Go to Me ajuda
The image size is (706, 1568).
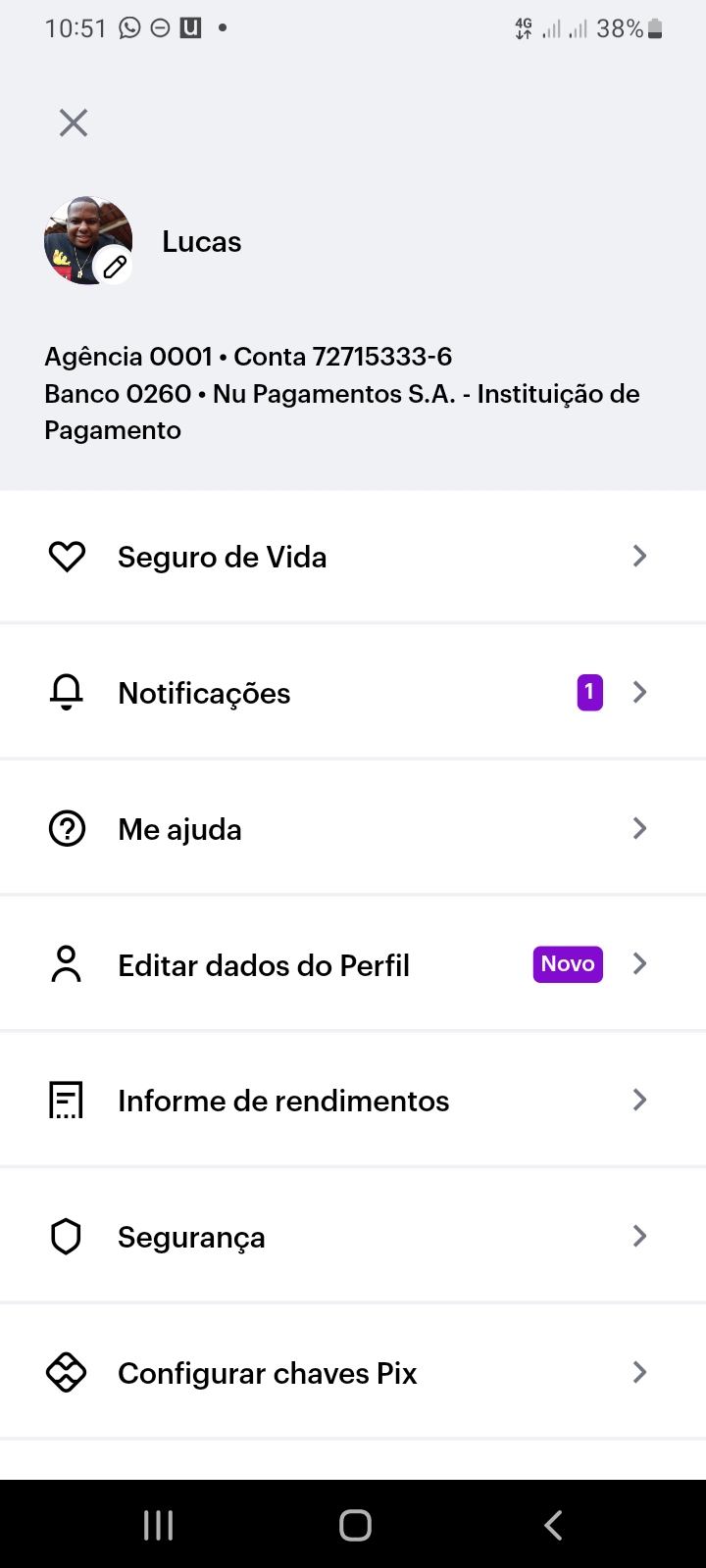[353, 829]
